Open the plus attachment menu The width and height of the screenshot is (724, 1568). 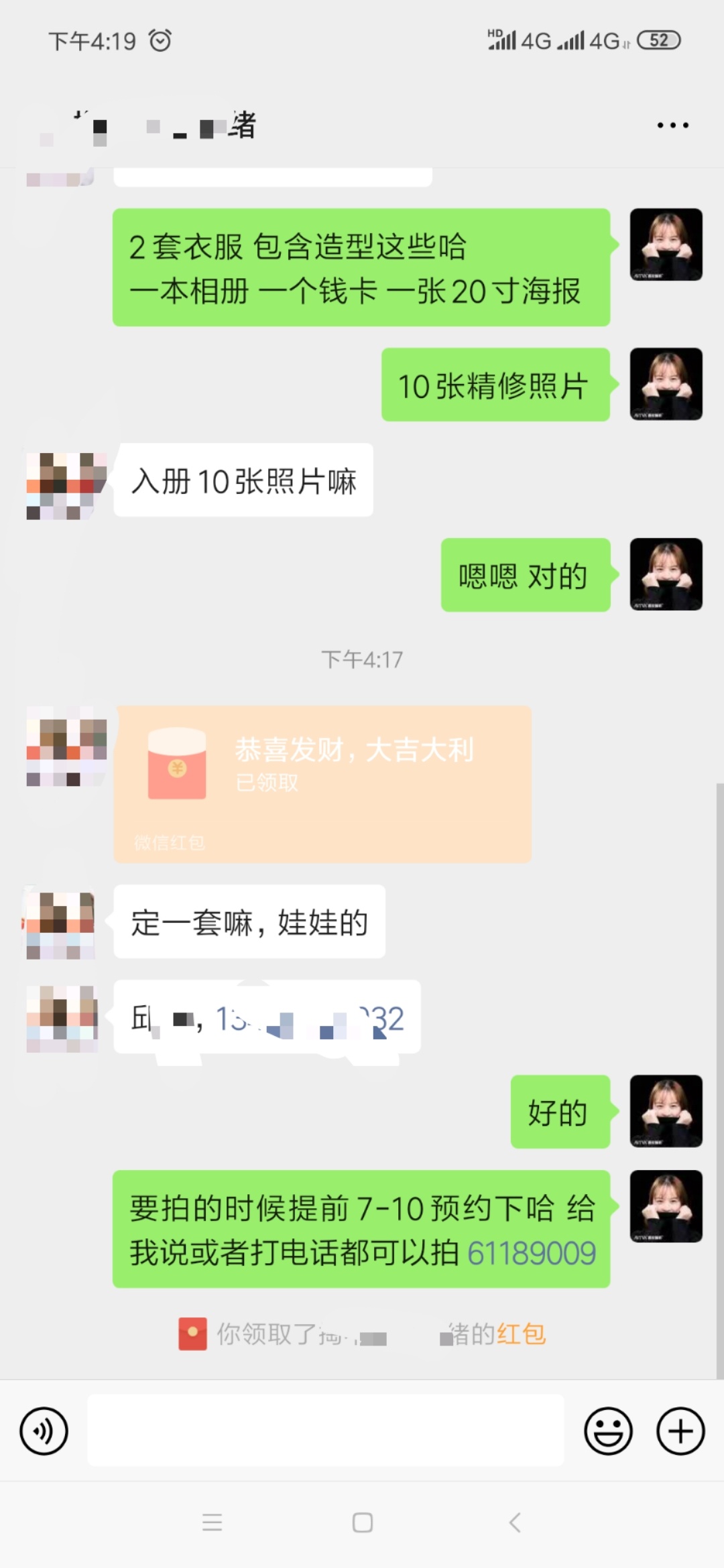coord(680,1431)
